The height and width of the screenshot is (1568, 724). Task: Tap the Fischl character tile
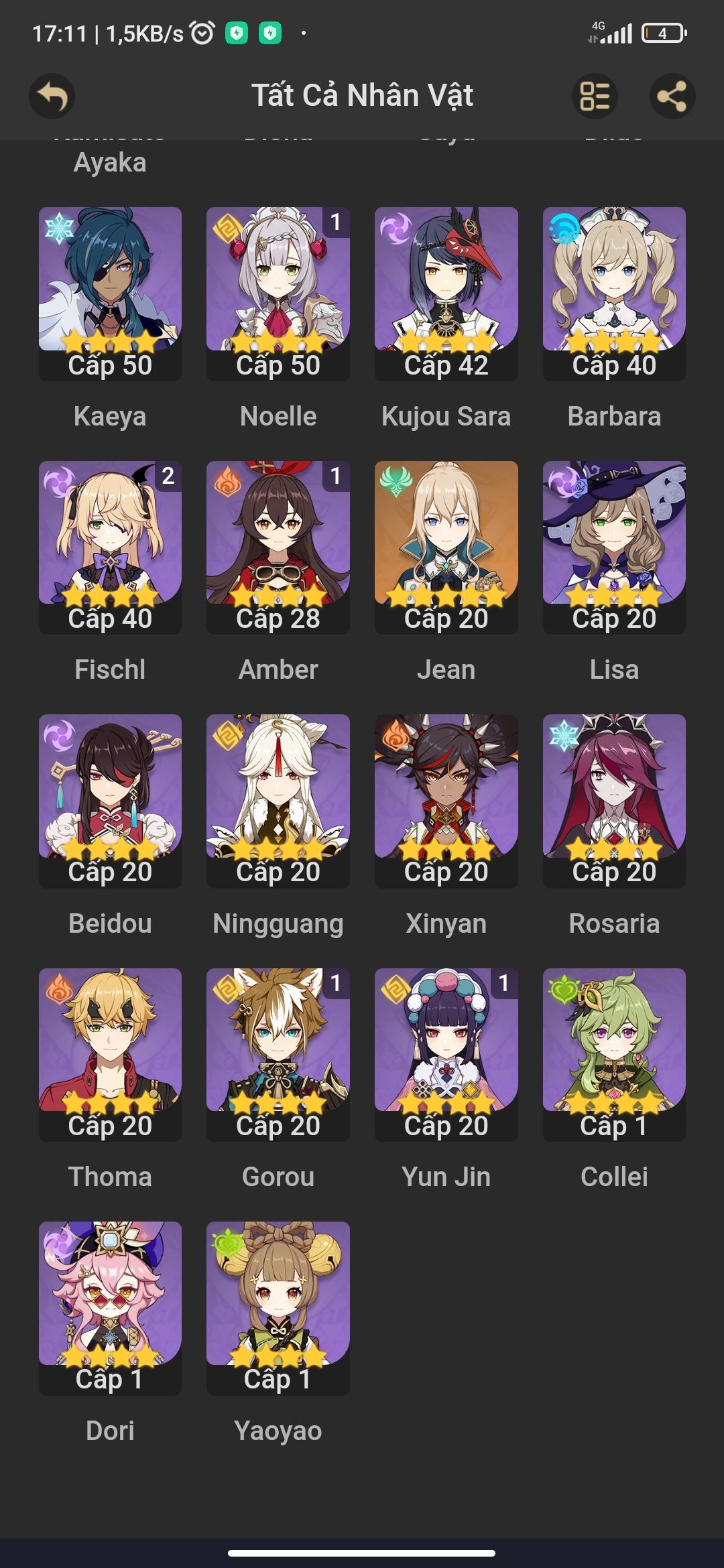110,547
